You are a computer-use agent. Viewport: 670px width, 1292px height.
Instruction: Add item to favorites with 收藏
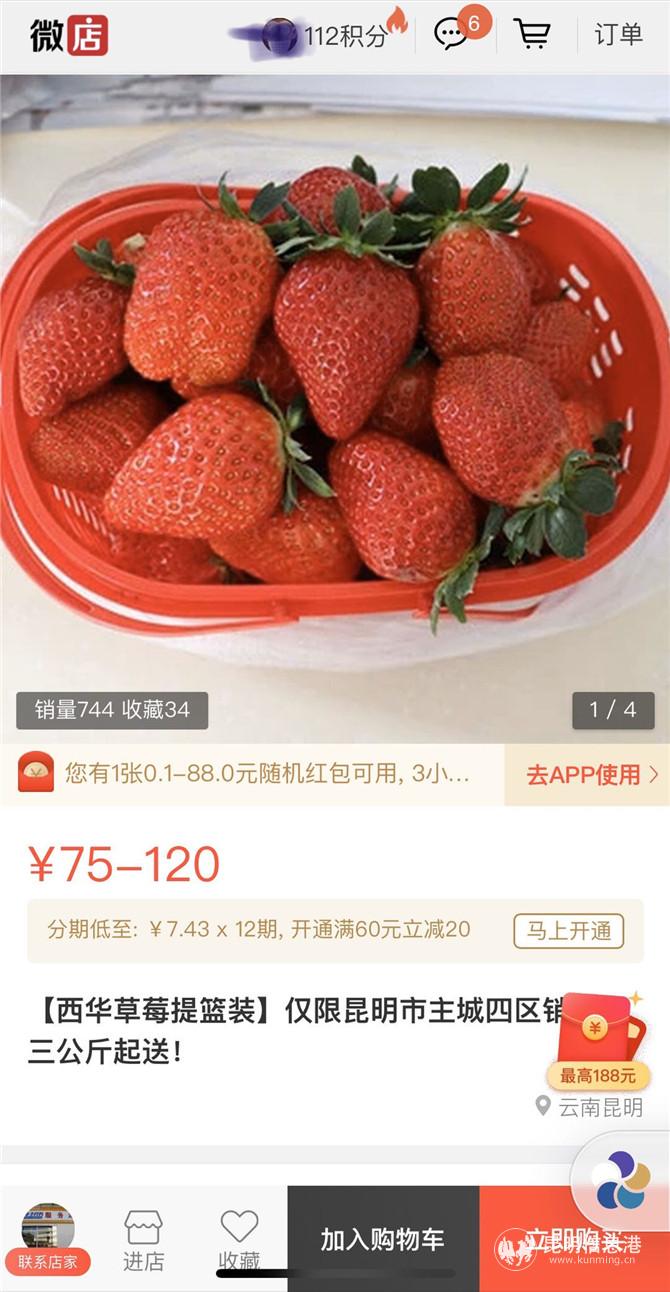240,1240
